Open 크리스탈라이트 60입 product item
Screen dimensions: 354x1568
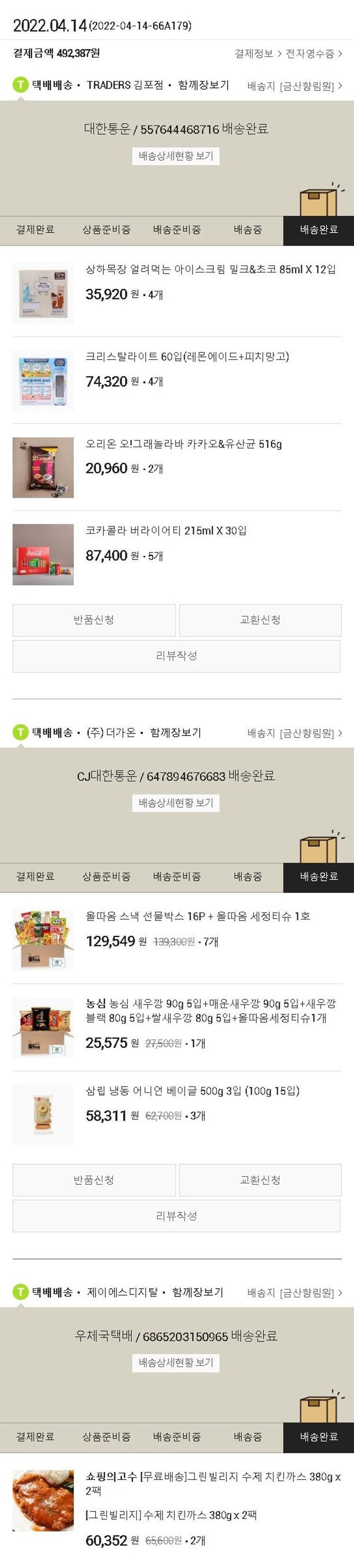click(x=187, y=357)
